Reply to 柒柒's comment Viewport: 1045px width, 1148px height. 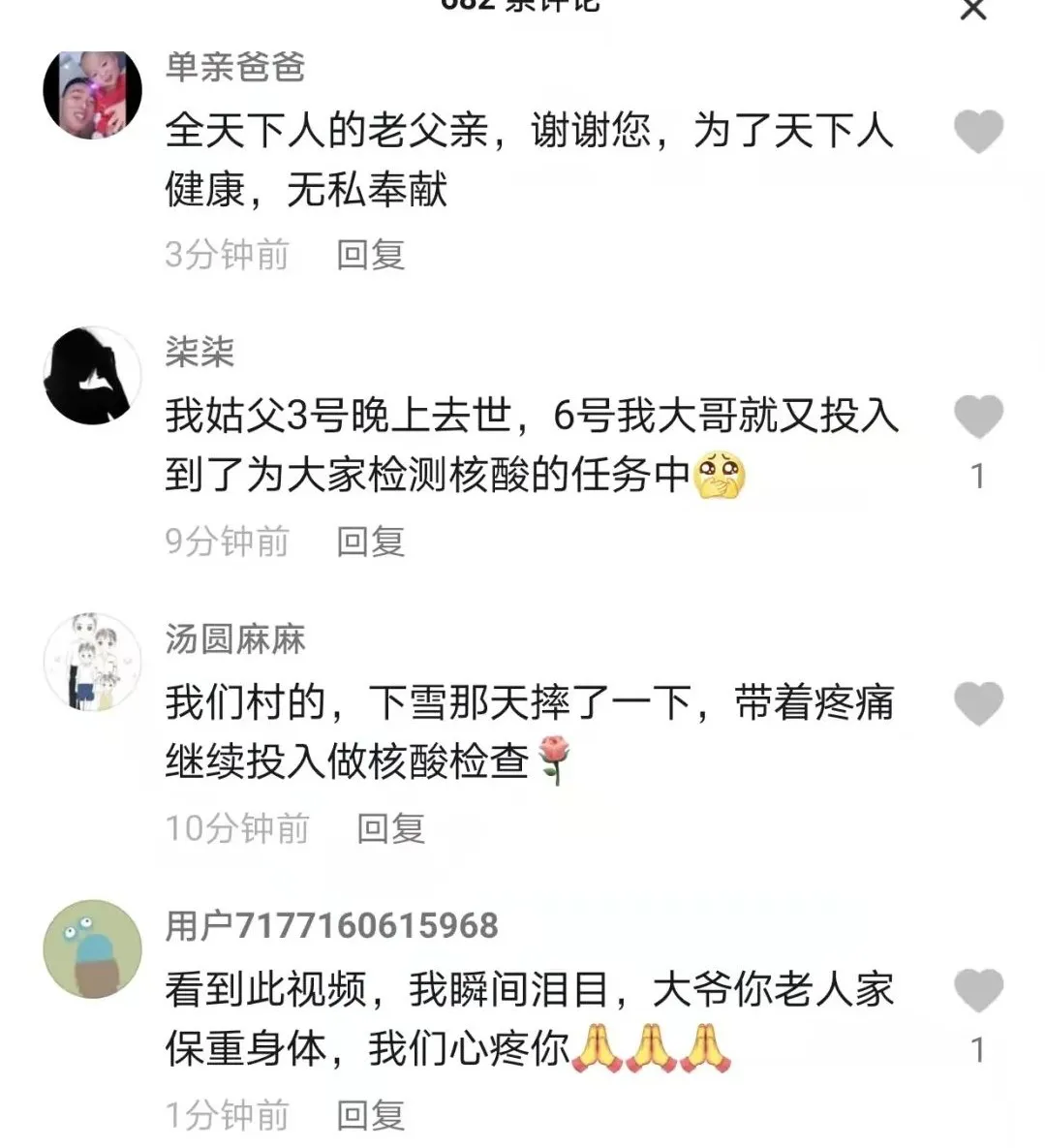pos(370,542)
